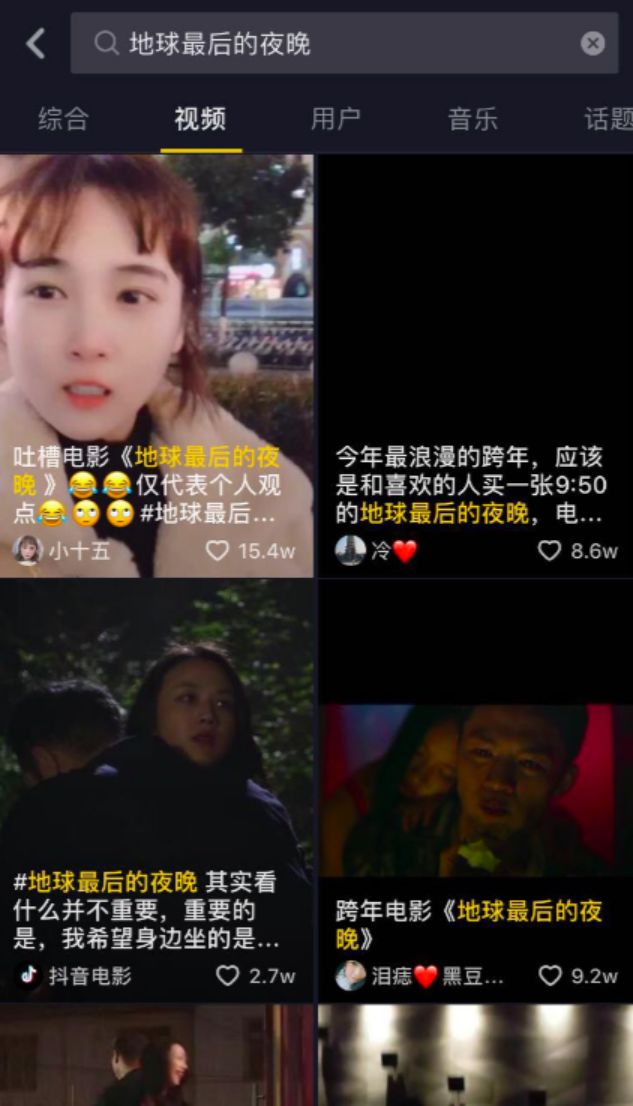Viewport: 633px width, 1106px height.
Task: View 小十五's profile avatar
Action: pos(28,550)
